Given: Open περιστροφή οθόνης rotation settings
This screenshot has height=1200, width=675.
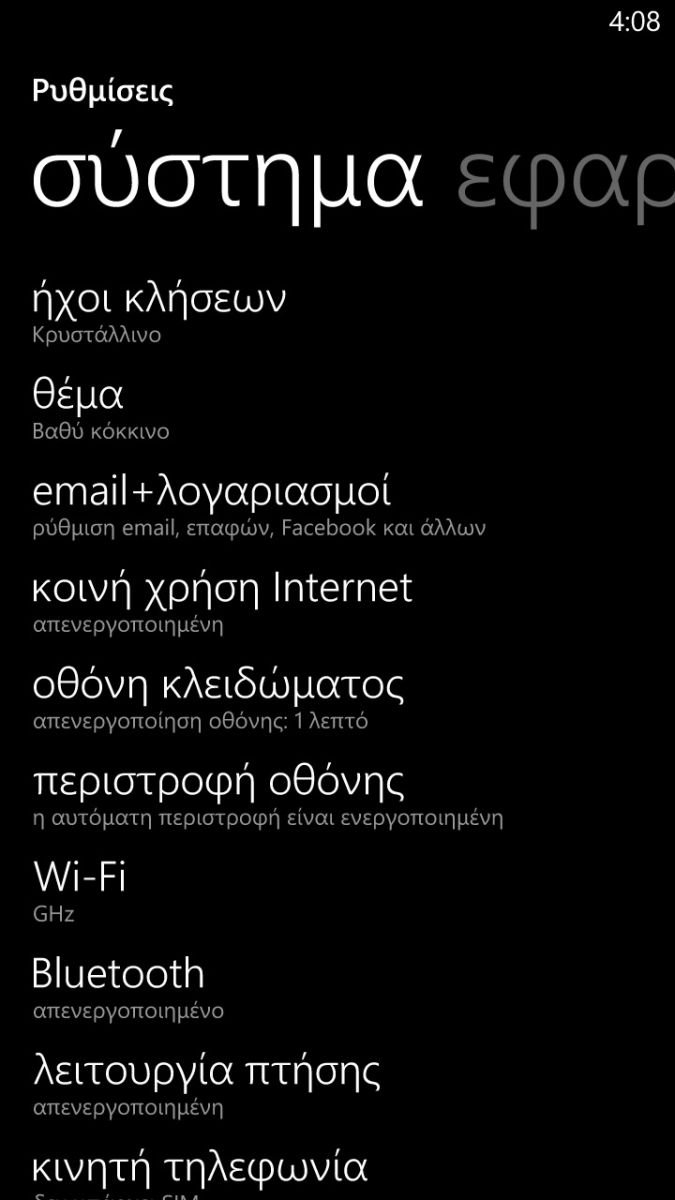Looking at the screenshot, I should (337, 797).
